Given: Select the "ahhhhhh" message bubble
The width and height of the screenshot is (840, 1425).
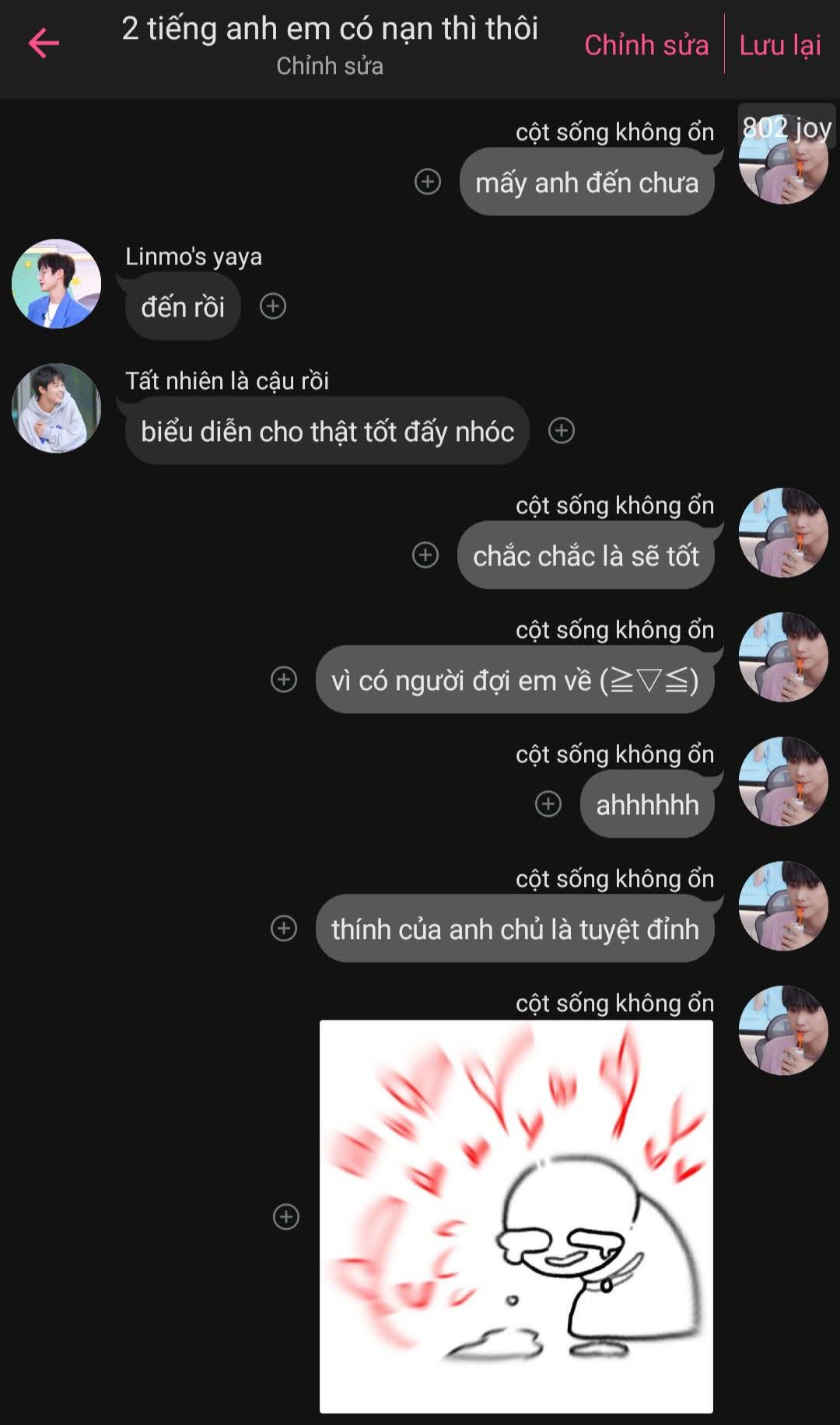Looking at the screenshot, I should [x=647, y=804].
